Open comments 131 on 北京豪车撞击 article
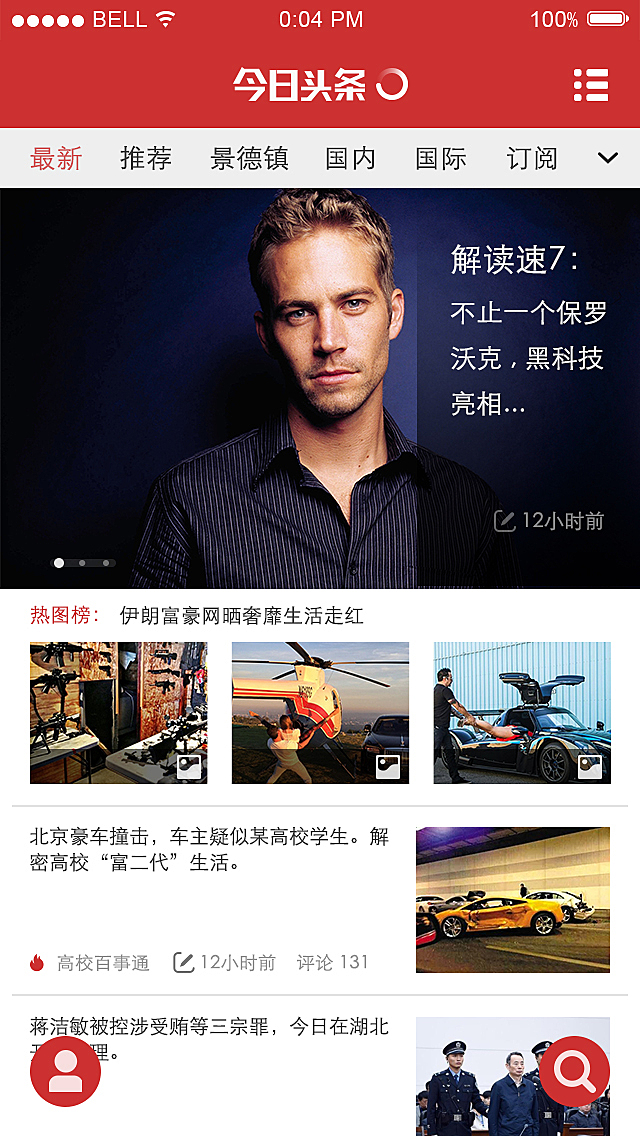This screenshot has height=1136, width=640. [333, 962]
